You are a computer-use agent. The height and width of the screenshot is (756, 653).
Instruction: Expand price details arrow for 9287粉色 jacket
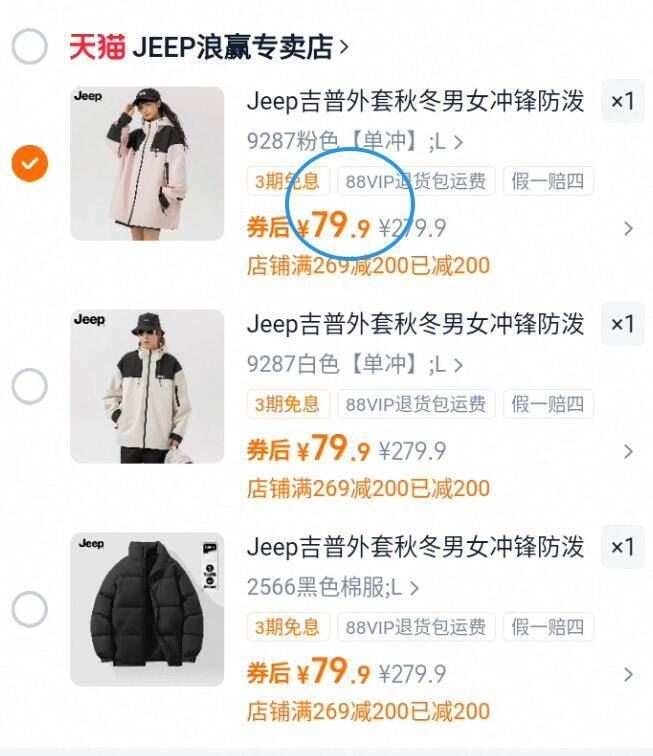628,229
